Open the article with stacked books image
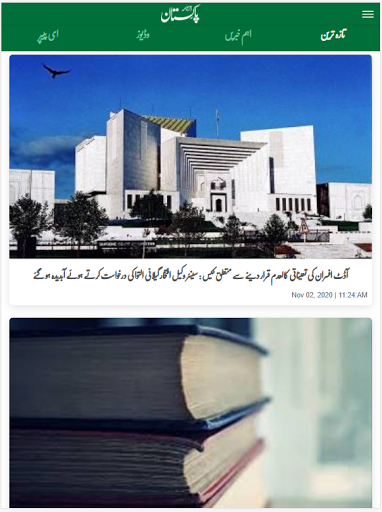The width and height of the screenshot is (382, 512). click(x=190, y=413)
